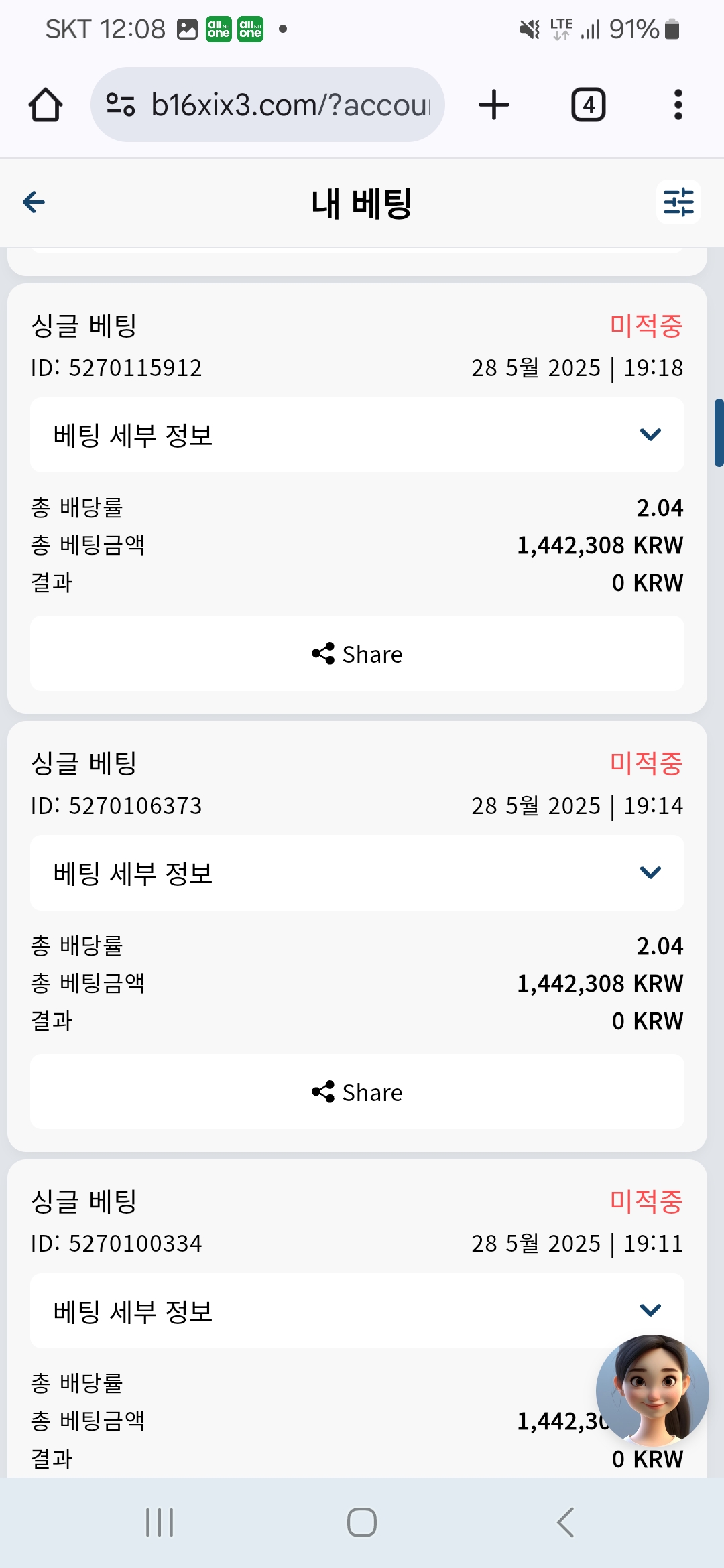Open the bet filter settings icon
724x1568 pixels.
click(678, 202)
